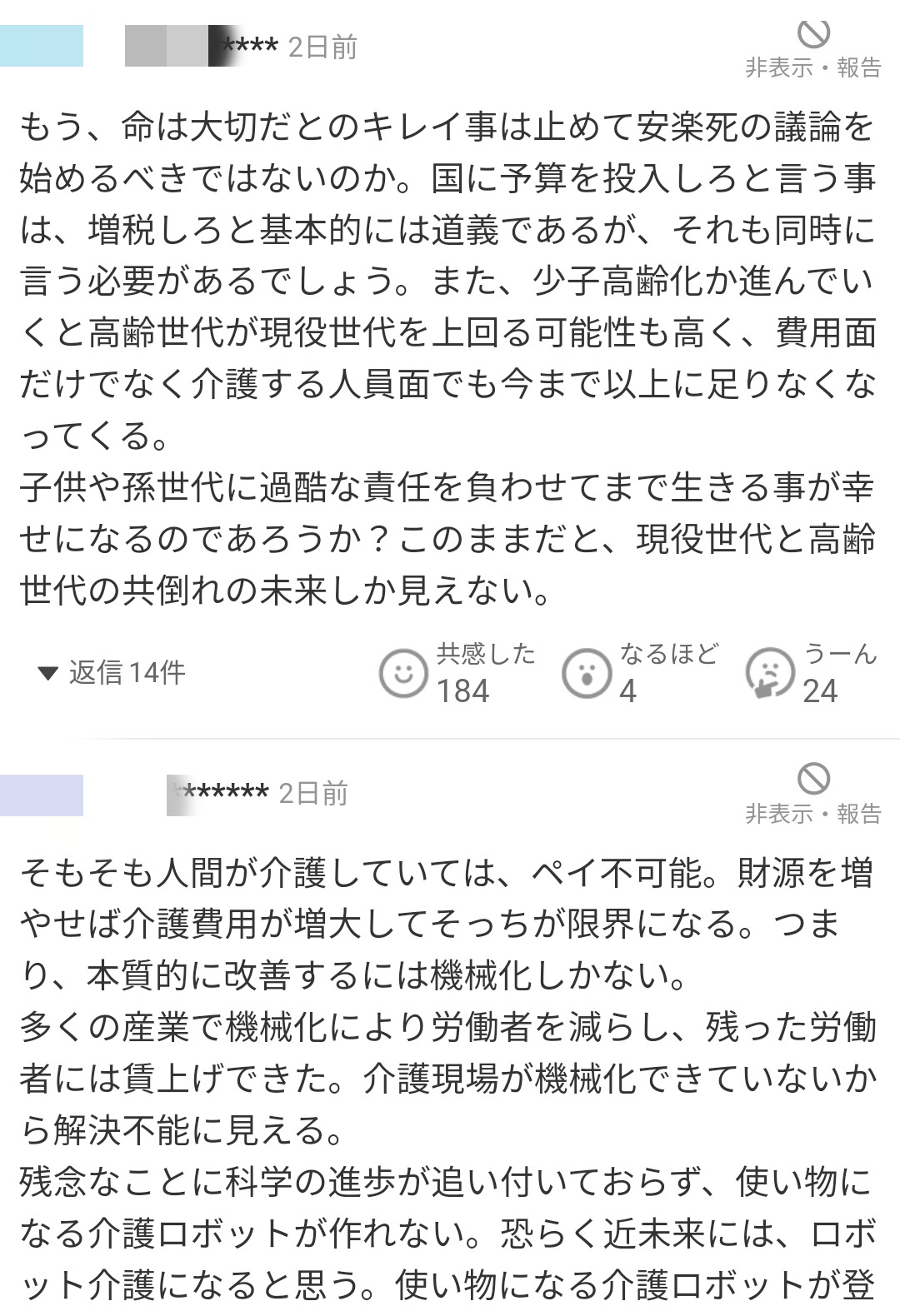Hide or report the euthanasia comment

point(813,48)
